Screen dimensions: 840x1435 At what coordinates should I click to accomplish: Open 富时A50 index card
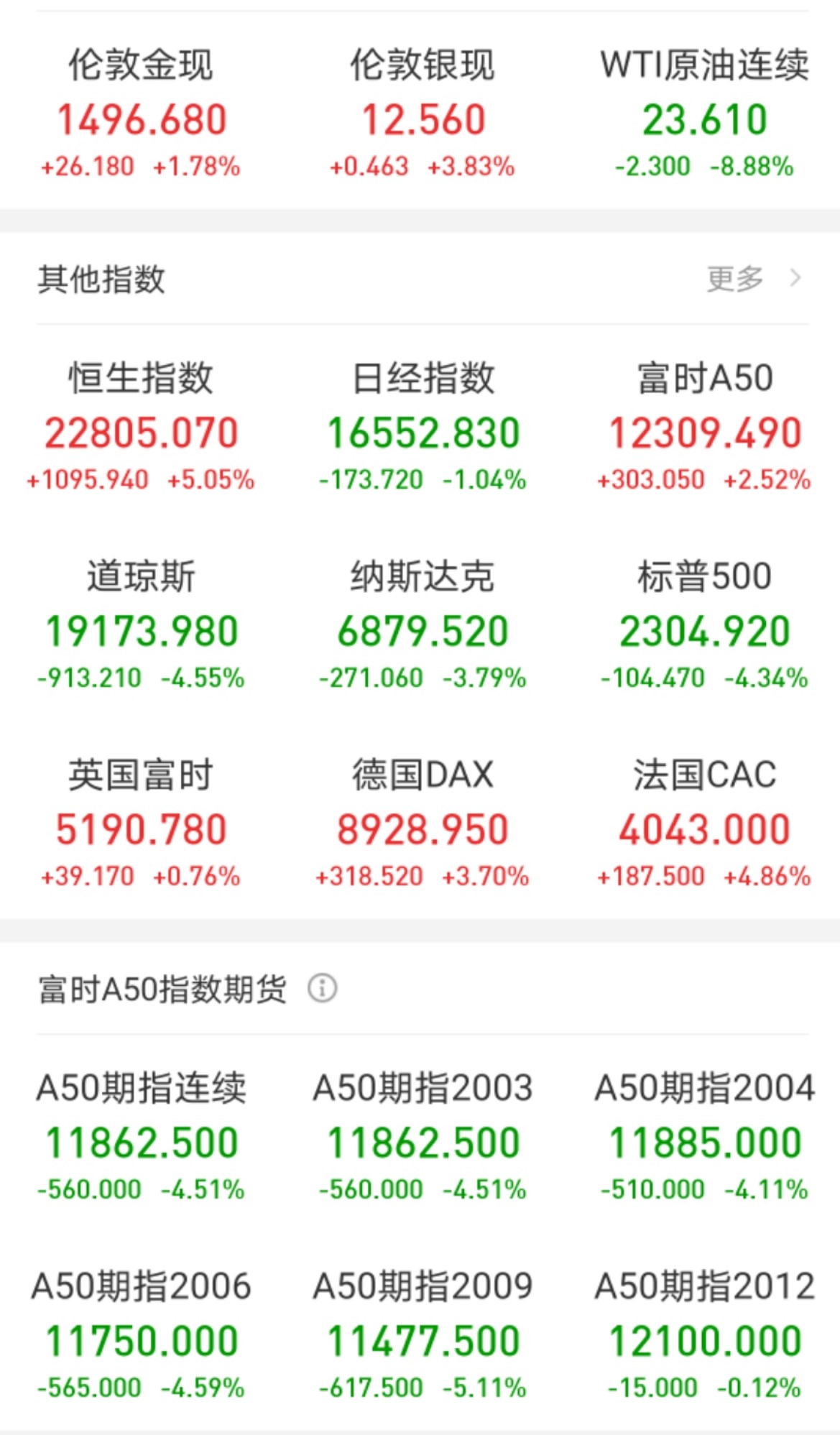(x=704, y=429)
